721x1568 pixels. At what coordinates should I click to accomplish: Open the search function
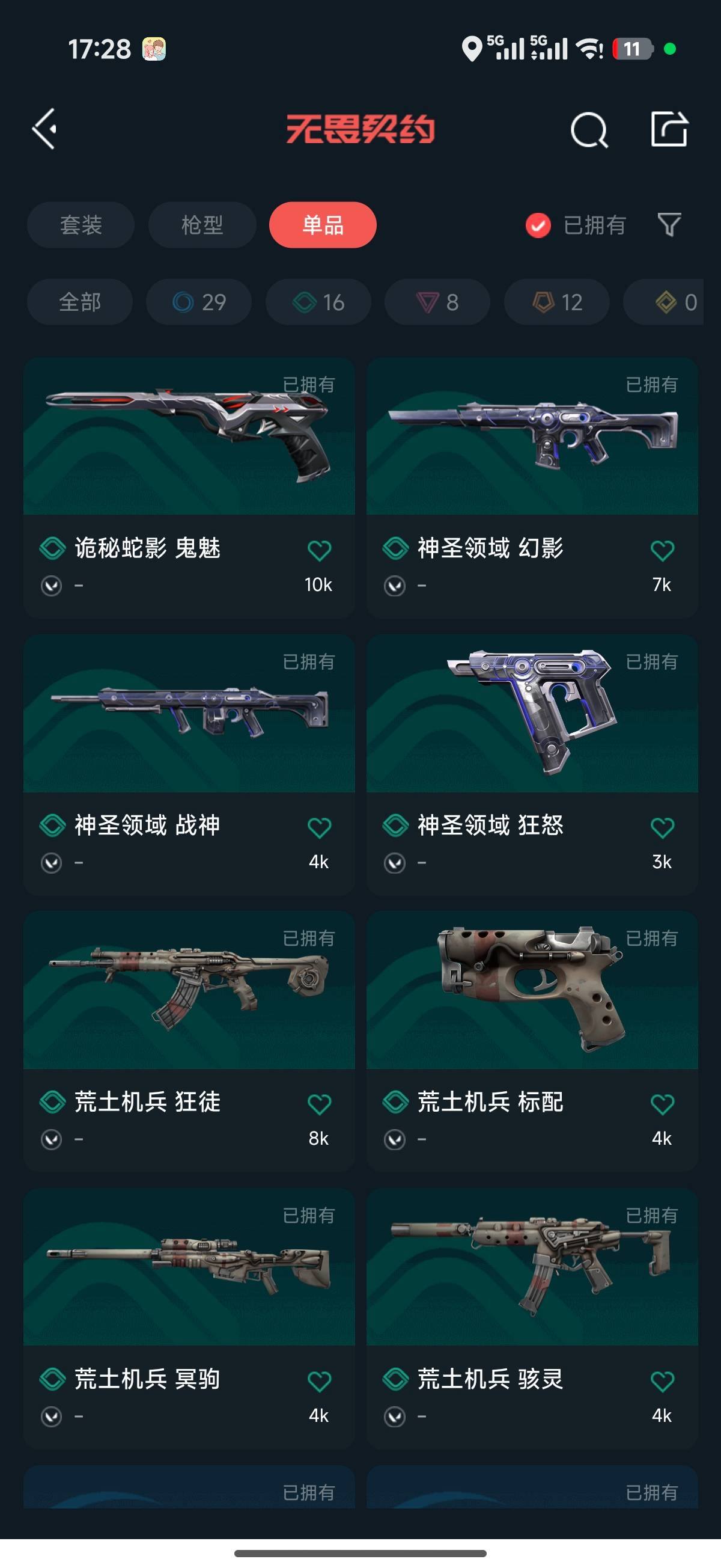[588, 130]
